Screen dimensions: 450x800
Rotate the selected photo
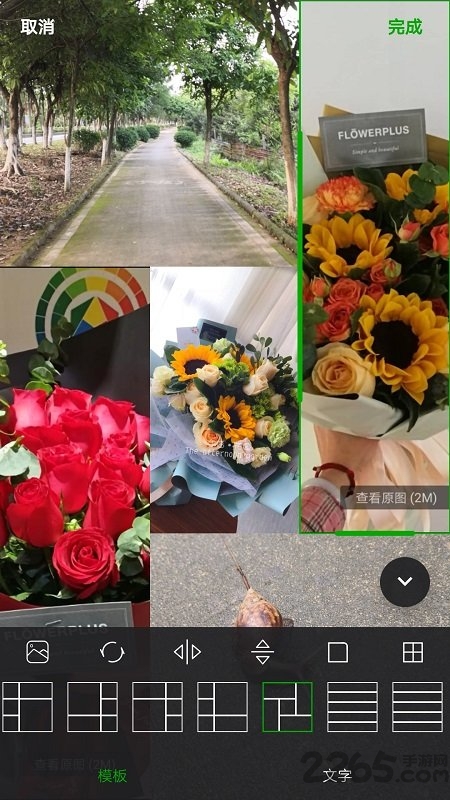click(x=112, y=652)
